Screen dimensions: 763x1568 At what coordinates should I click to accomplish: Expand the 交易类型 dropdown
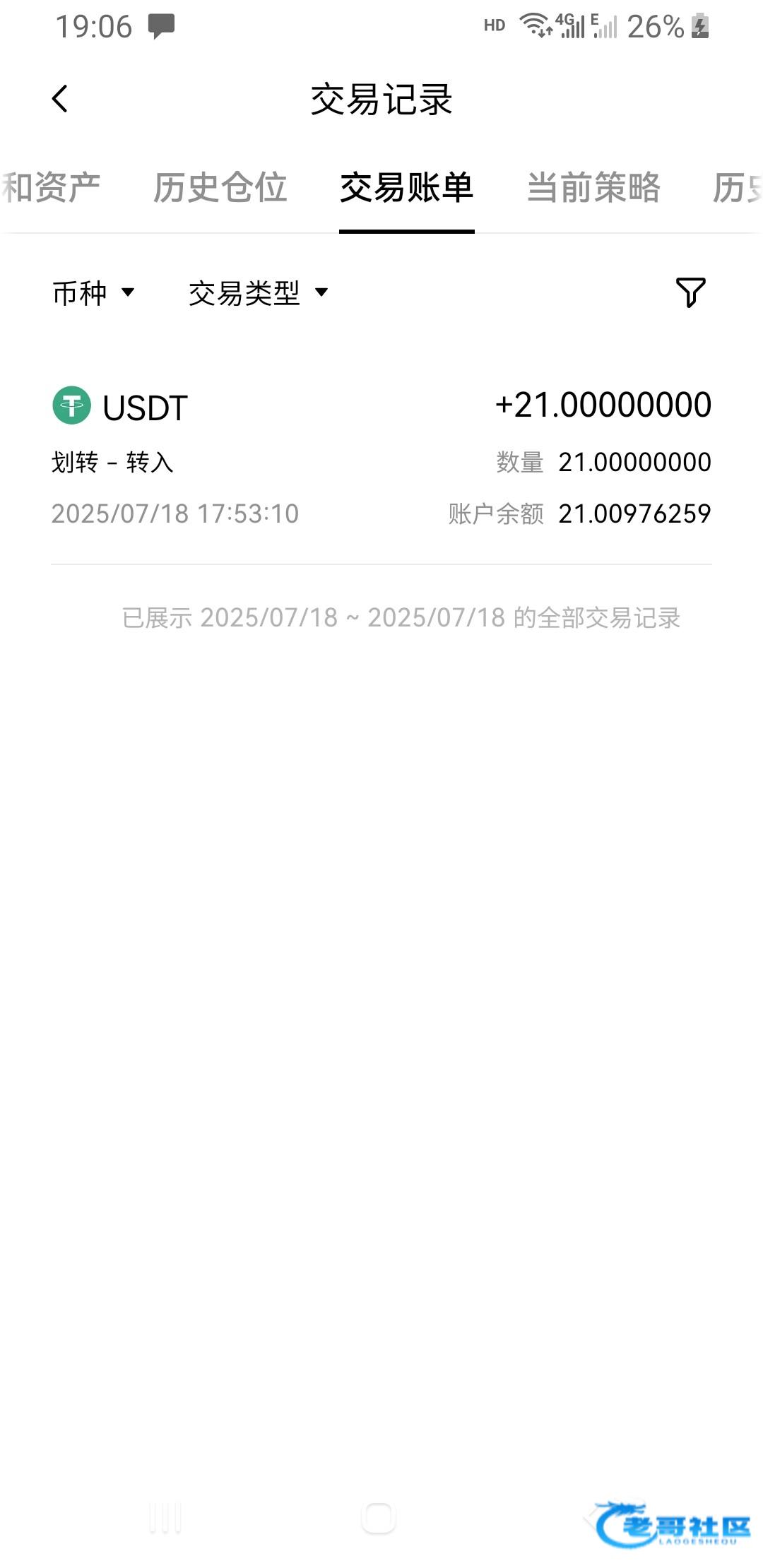(259, 293)
